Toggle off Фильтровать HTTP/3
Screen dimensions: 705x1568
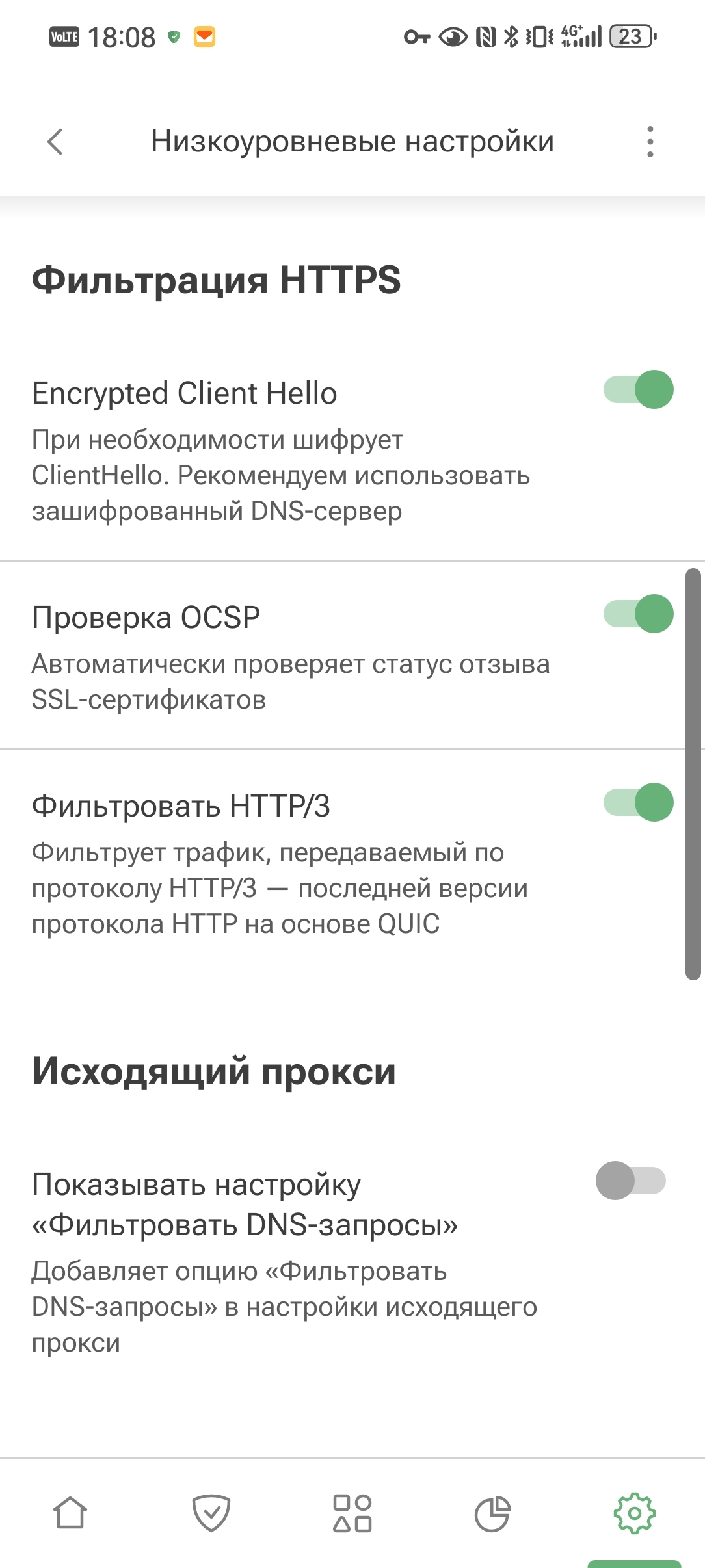[638, 802]
